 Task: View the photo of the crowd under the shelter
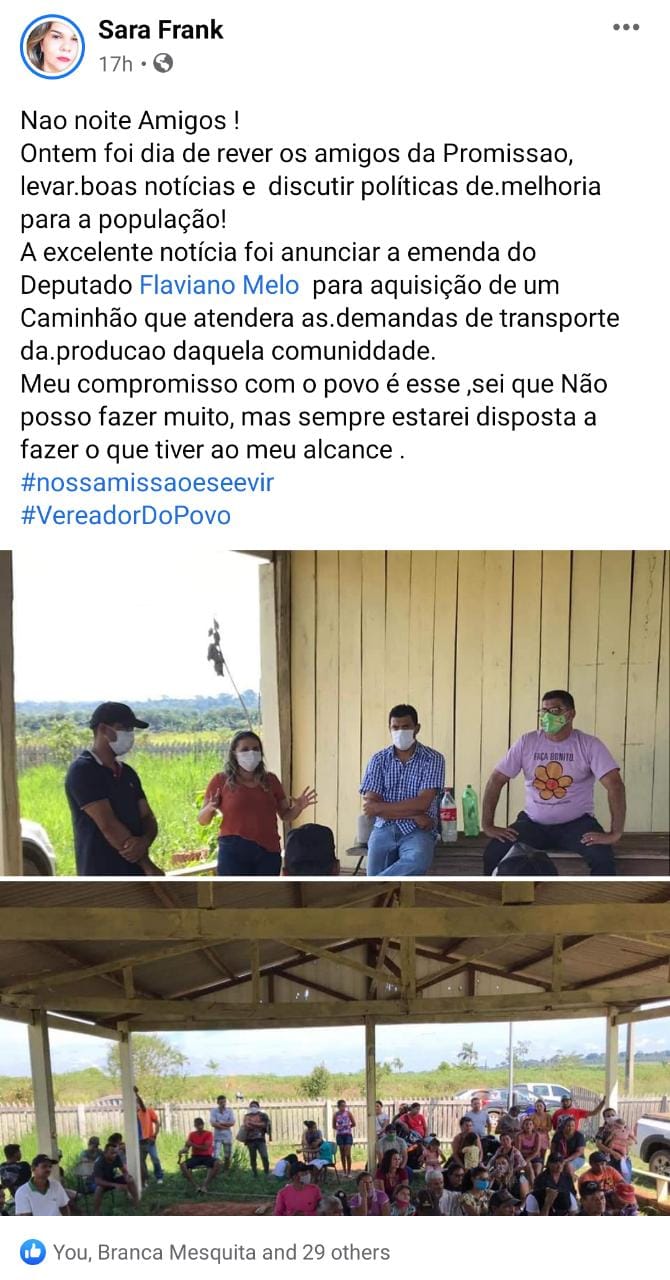tap(335, 1047)
